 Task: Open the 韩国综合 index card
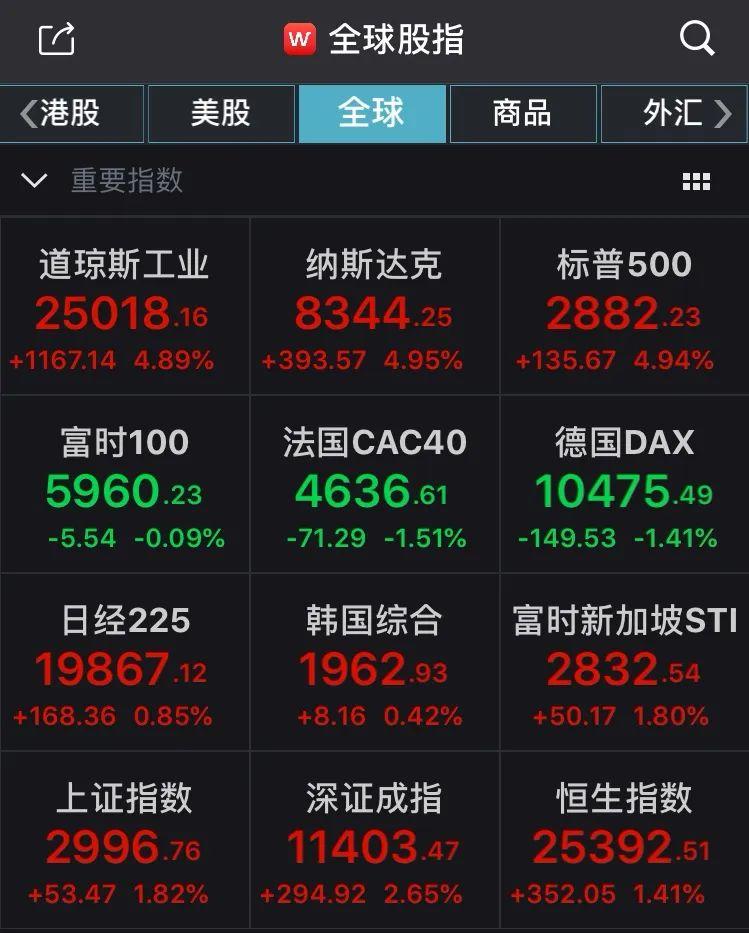tap(375, 662)
